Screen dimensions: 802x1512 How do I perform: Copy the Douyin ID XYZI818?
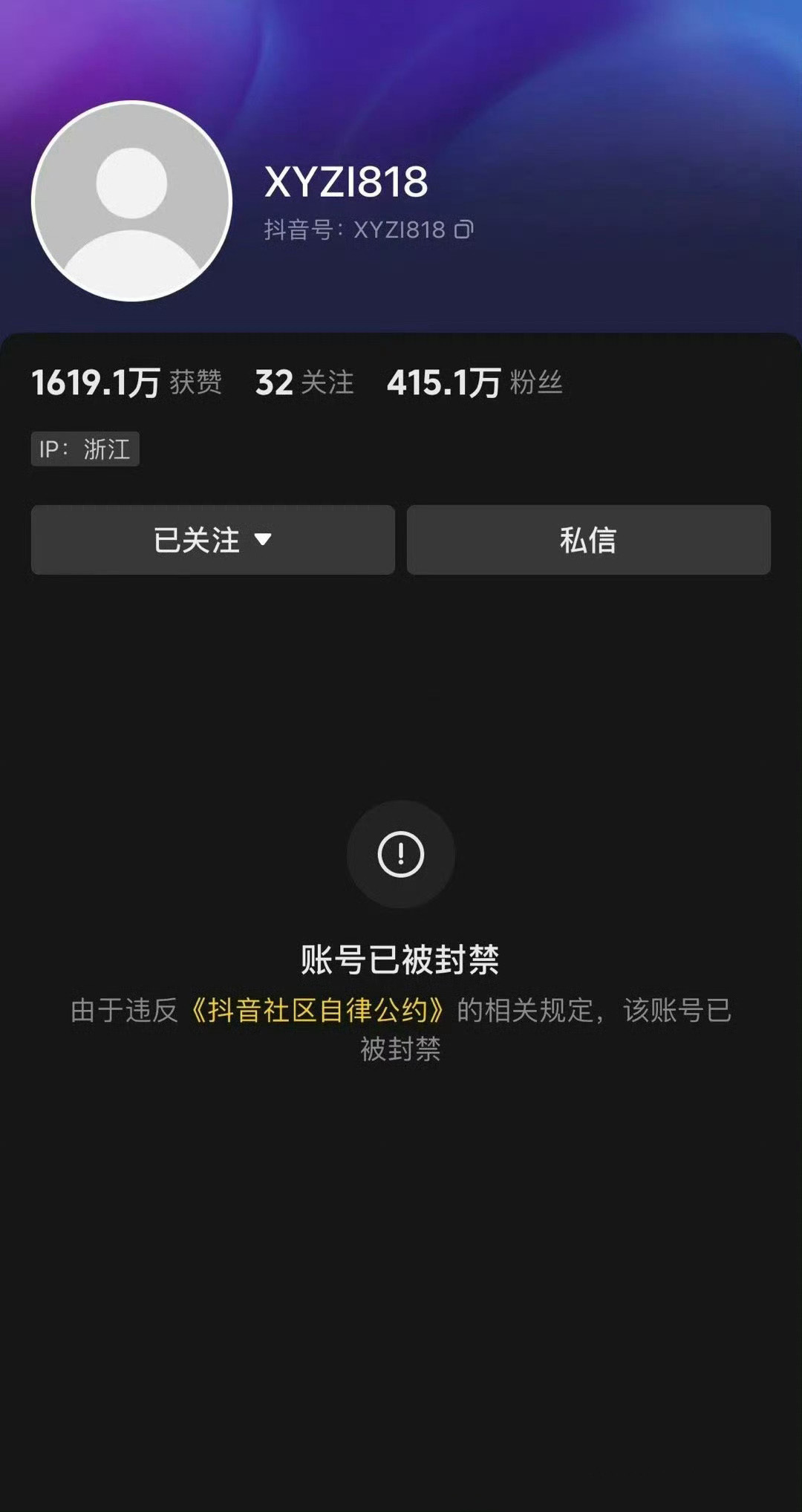(463, 230)
